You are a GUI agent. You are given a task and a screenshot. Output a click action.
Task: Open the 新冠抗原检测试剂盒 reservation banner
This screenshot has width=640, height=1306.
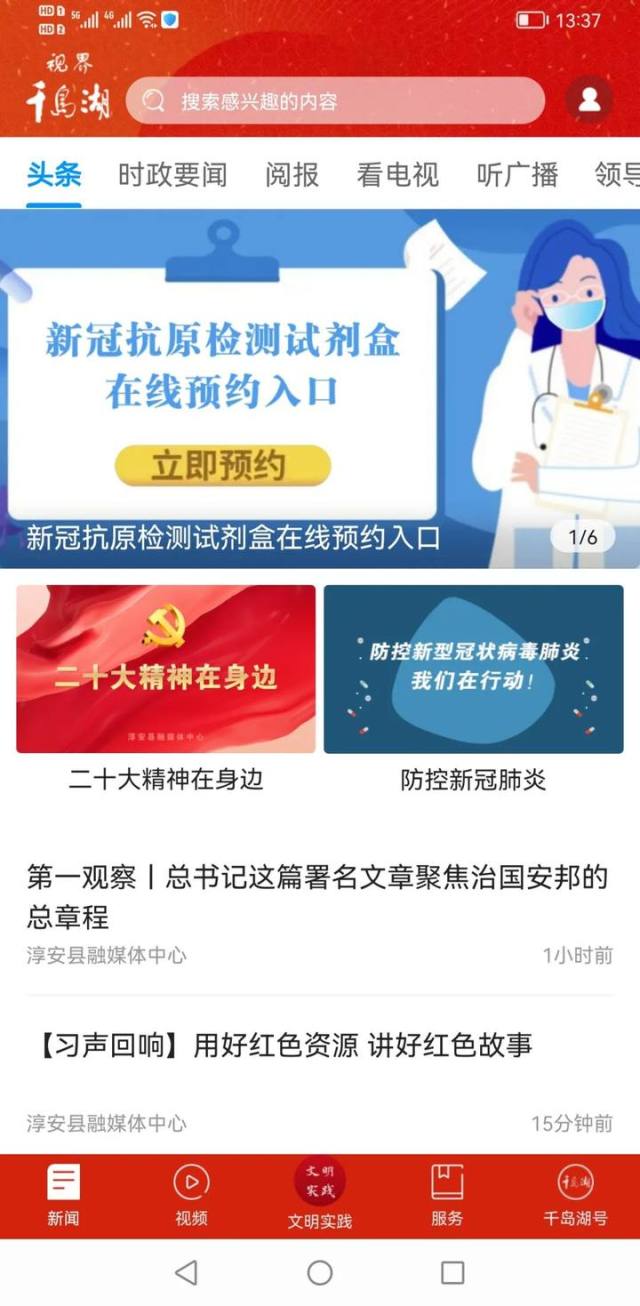[x=320, y=388]
